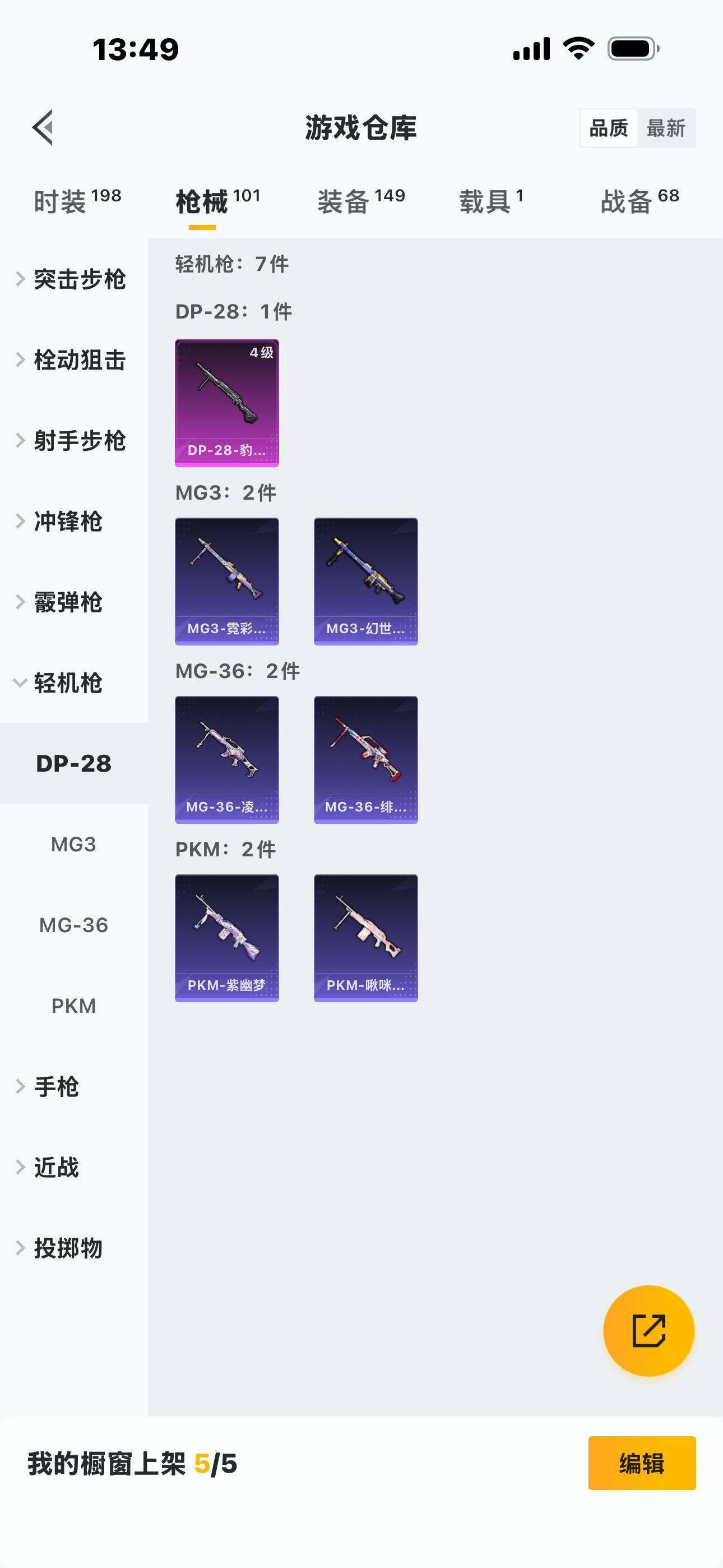Viewport: 723px width, 1568px height.
Task: Select PKM in the sidebar
Action: click(73, 1006)
